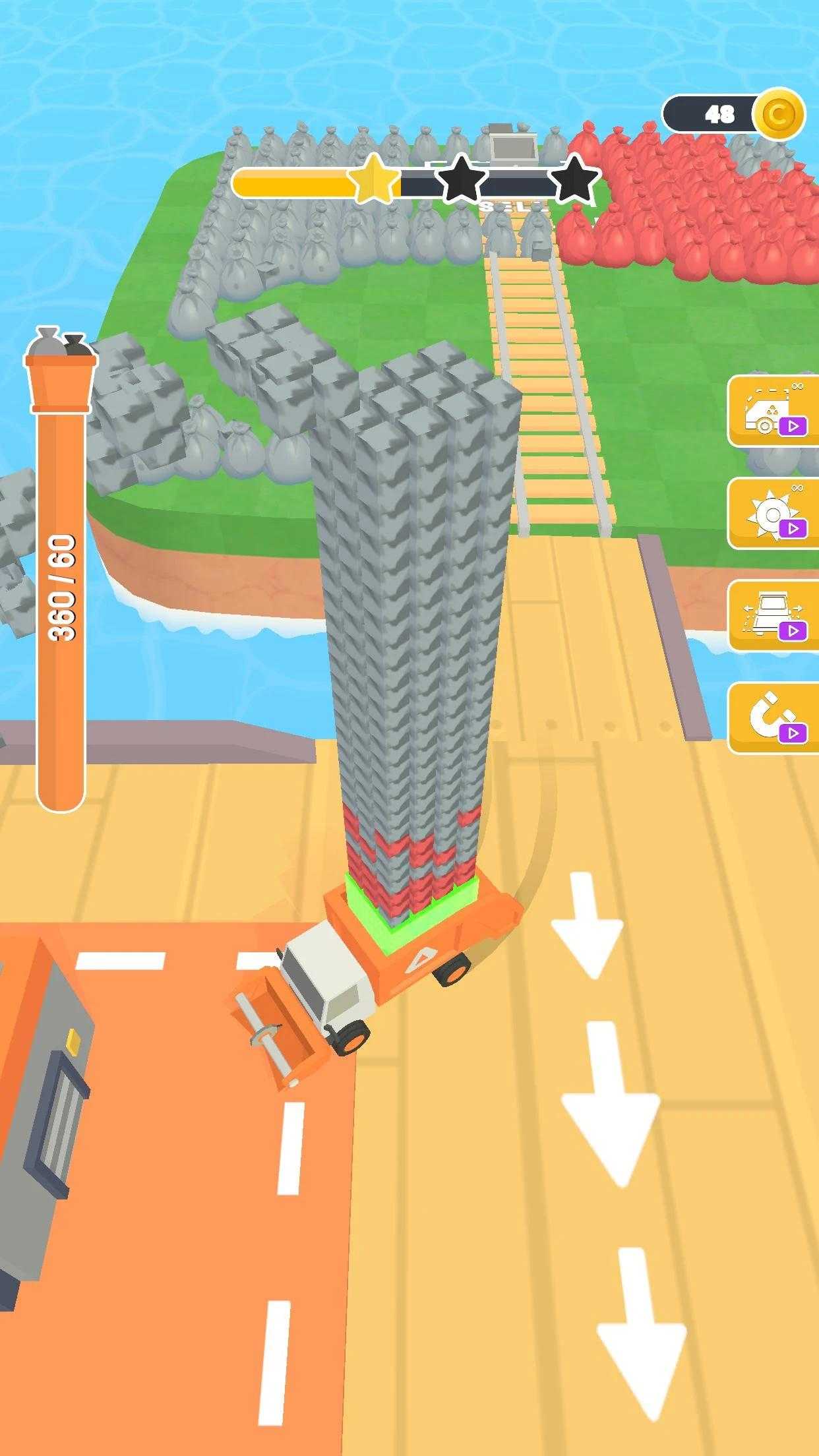Activate the wider truck power-up
Screen dimensions: 819x1456
pos(773,615)
